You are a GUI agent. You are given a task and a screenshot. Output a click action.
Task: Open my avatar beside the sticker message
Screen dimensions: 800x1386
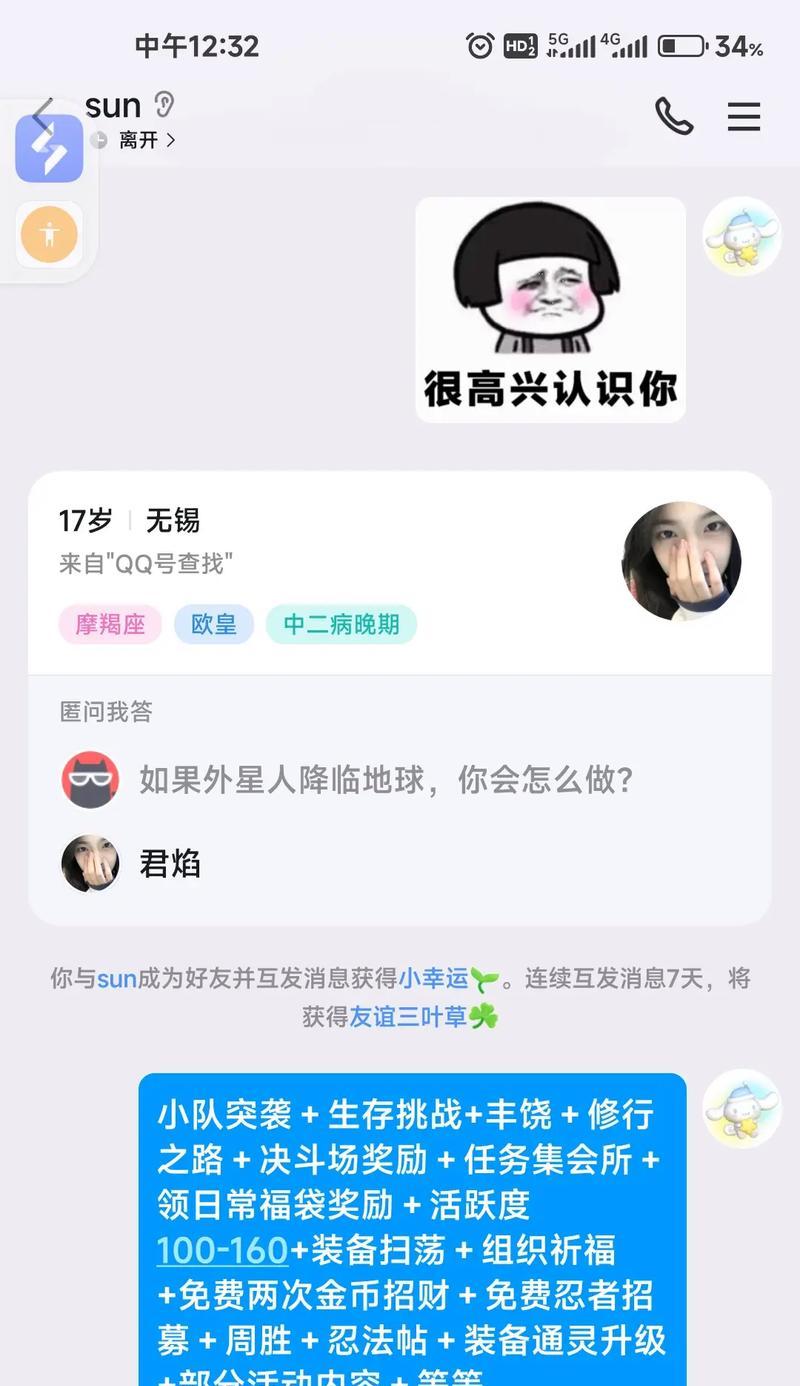click(741, 236)
